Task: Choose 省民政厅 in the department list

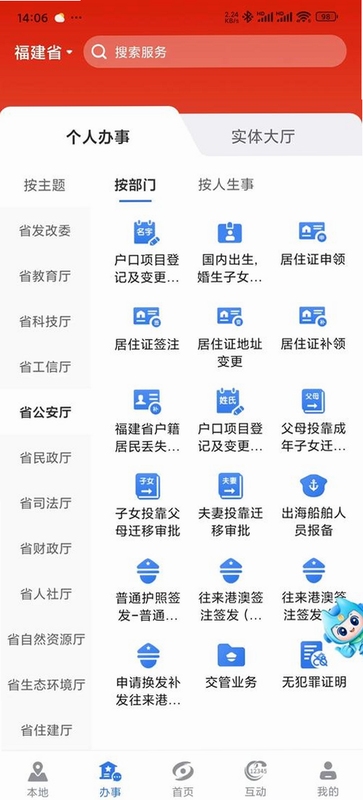Action: click(45, 458)
